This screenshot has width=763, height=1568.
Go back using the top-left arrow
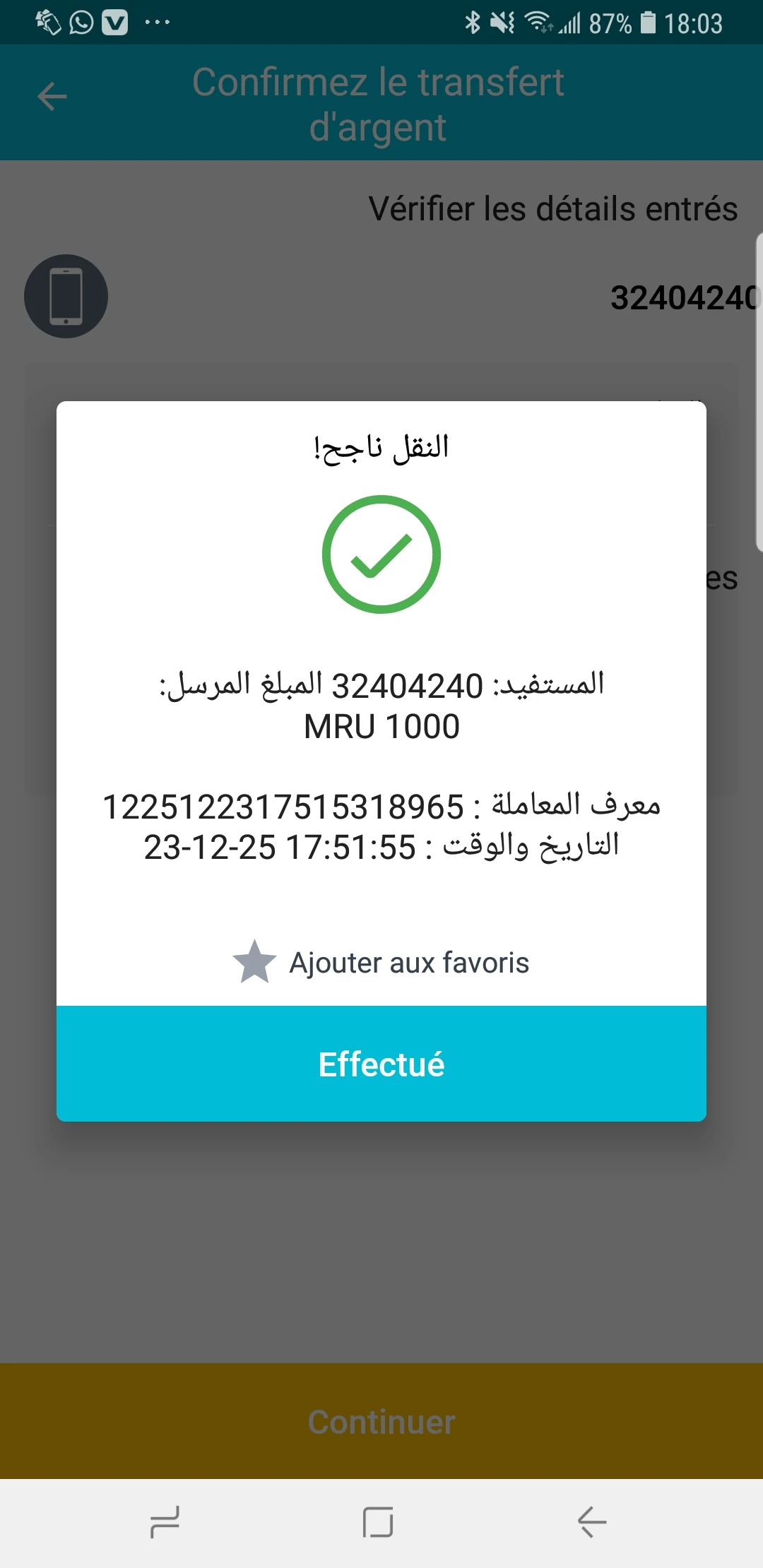click(x=52, y=97)
